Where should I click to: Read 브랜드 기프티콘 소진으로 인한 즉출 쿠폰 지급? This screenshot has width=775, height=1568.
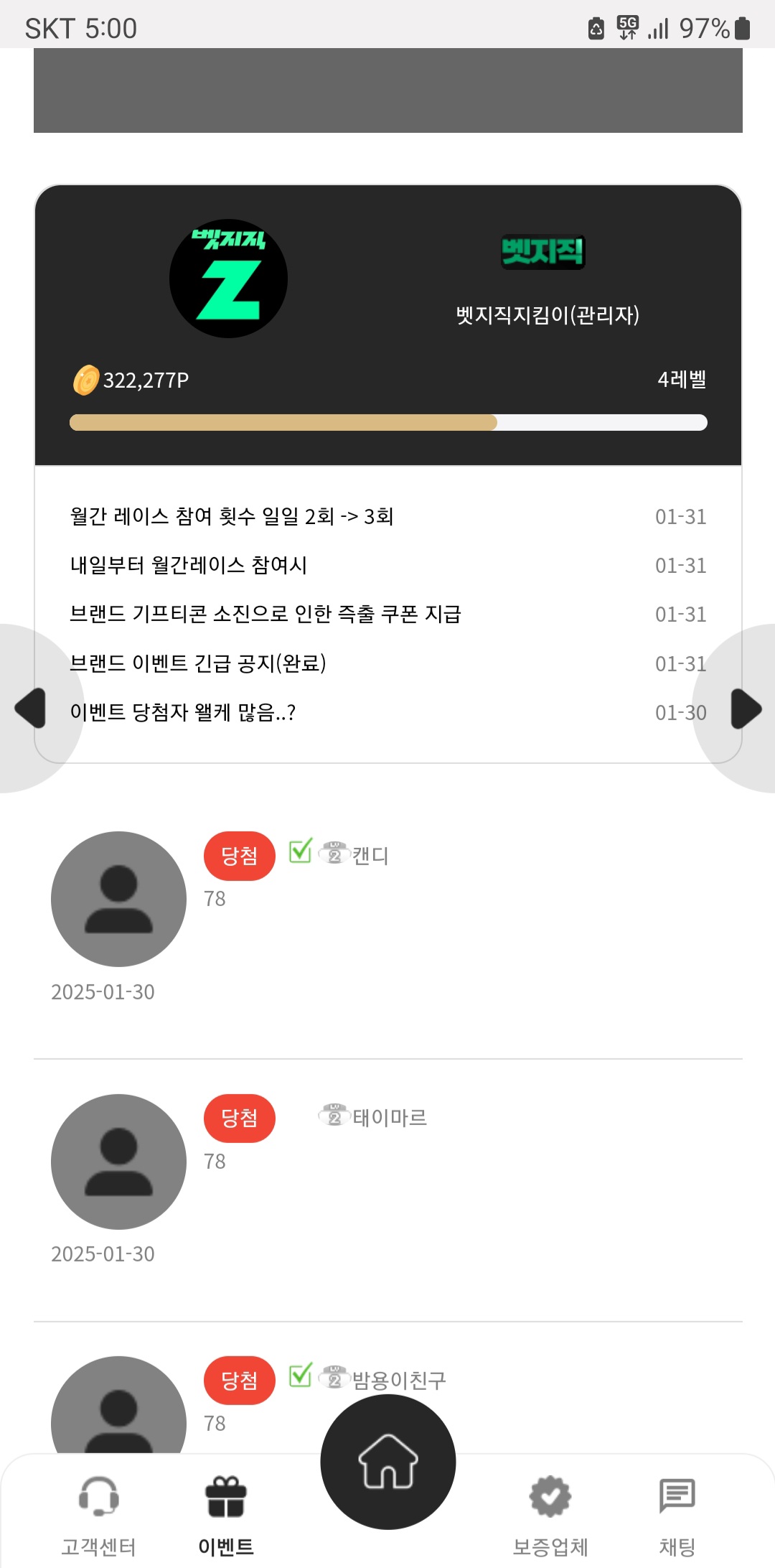[266, 614]
